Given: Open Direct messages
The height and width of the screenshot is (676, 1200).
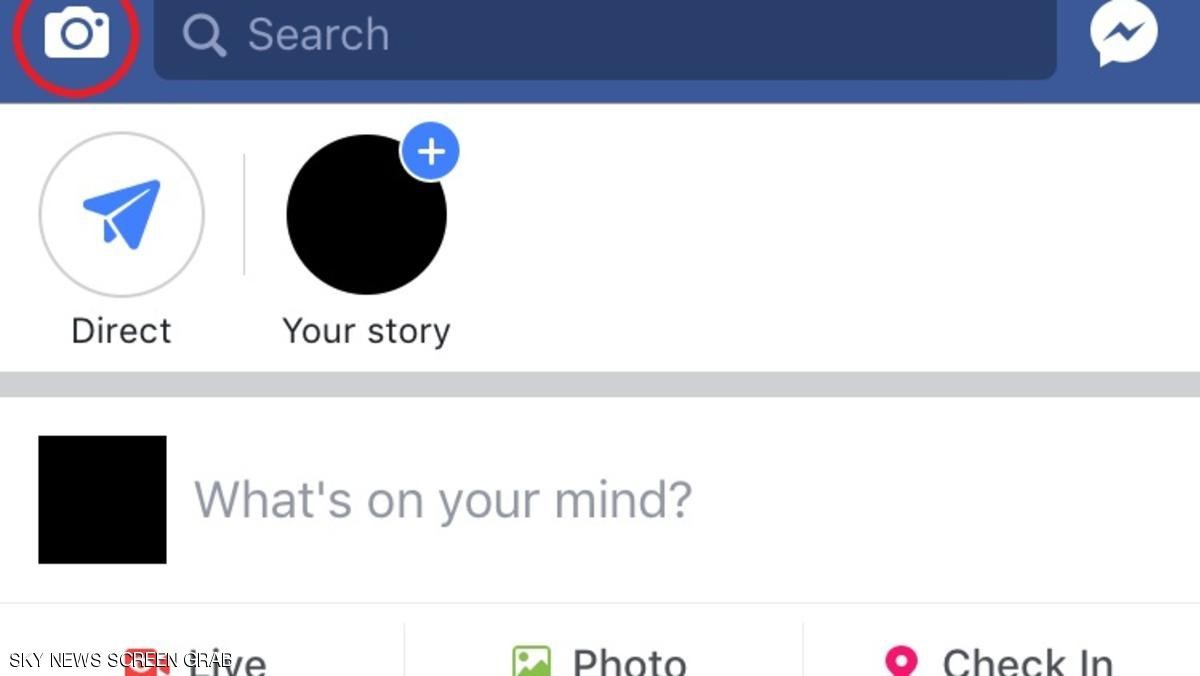Looking at the screenshot, I should pos(121,215).
